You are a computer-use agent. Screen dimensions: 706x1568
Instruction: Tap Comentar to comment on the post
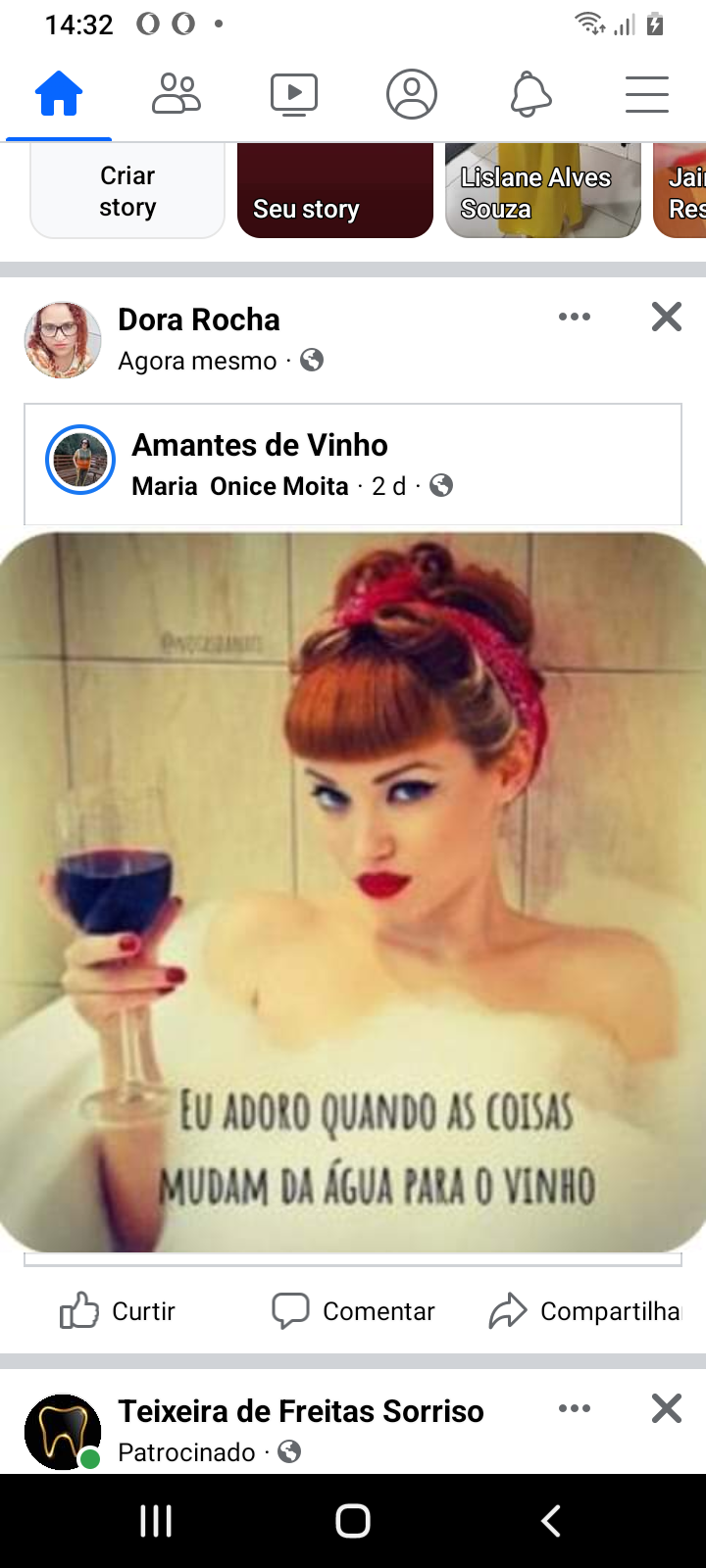tap(353, 1311)
